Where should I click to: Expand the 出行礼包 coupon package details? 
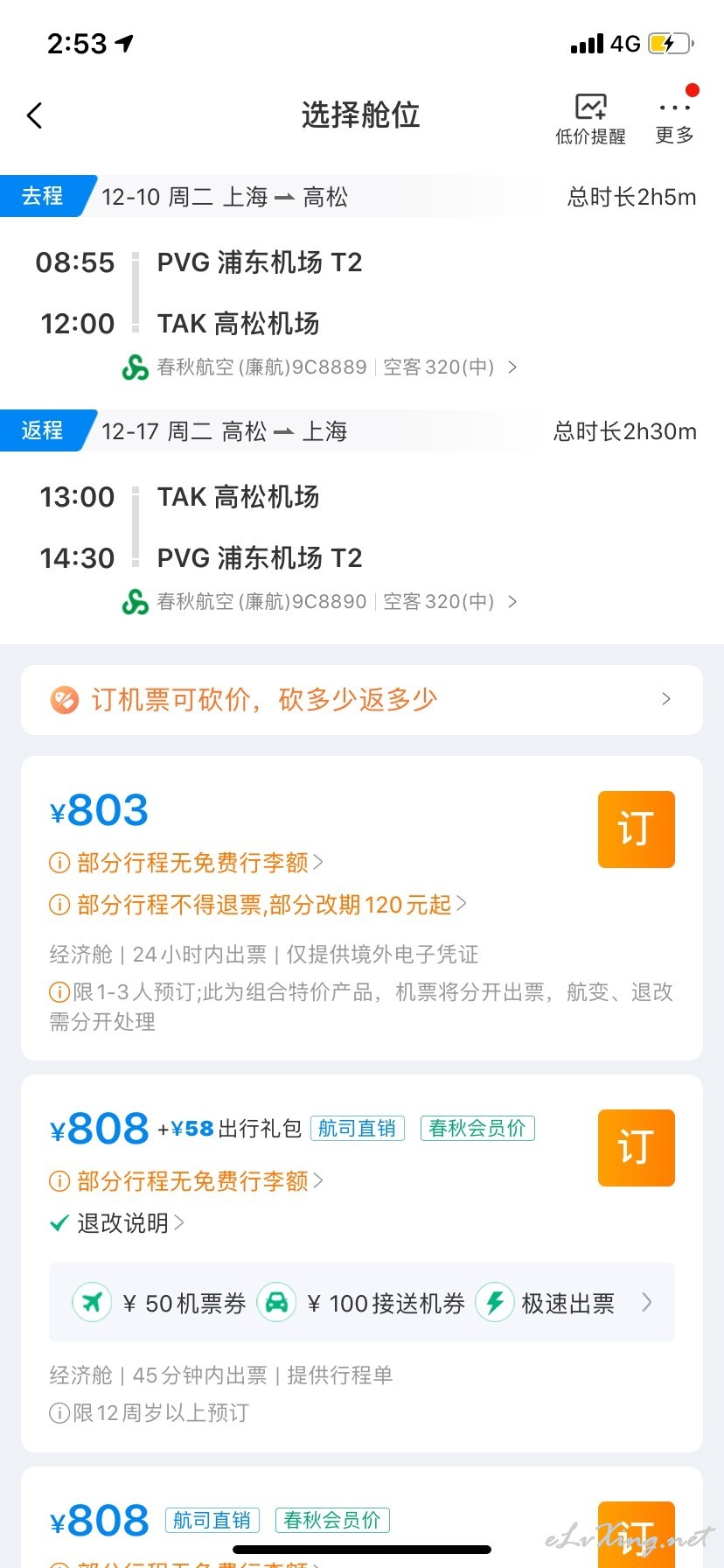pos(362,1303)
